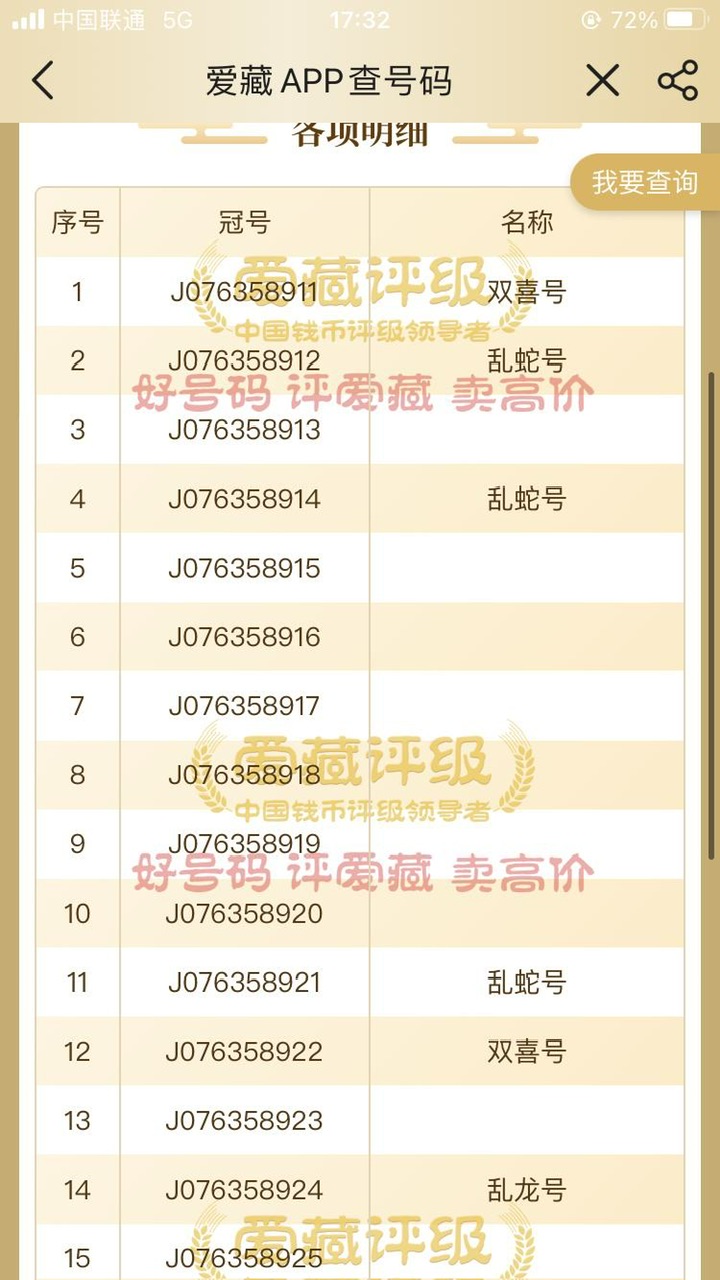Go back to the previous page
This screenshot has width=720, height=1280.
[x=43, y=81]
